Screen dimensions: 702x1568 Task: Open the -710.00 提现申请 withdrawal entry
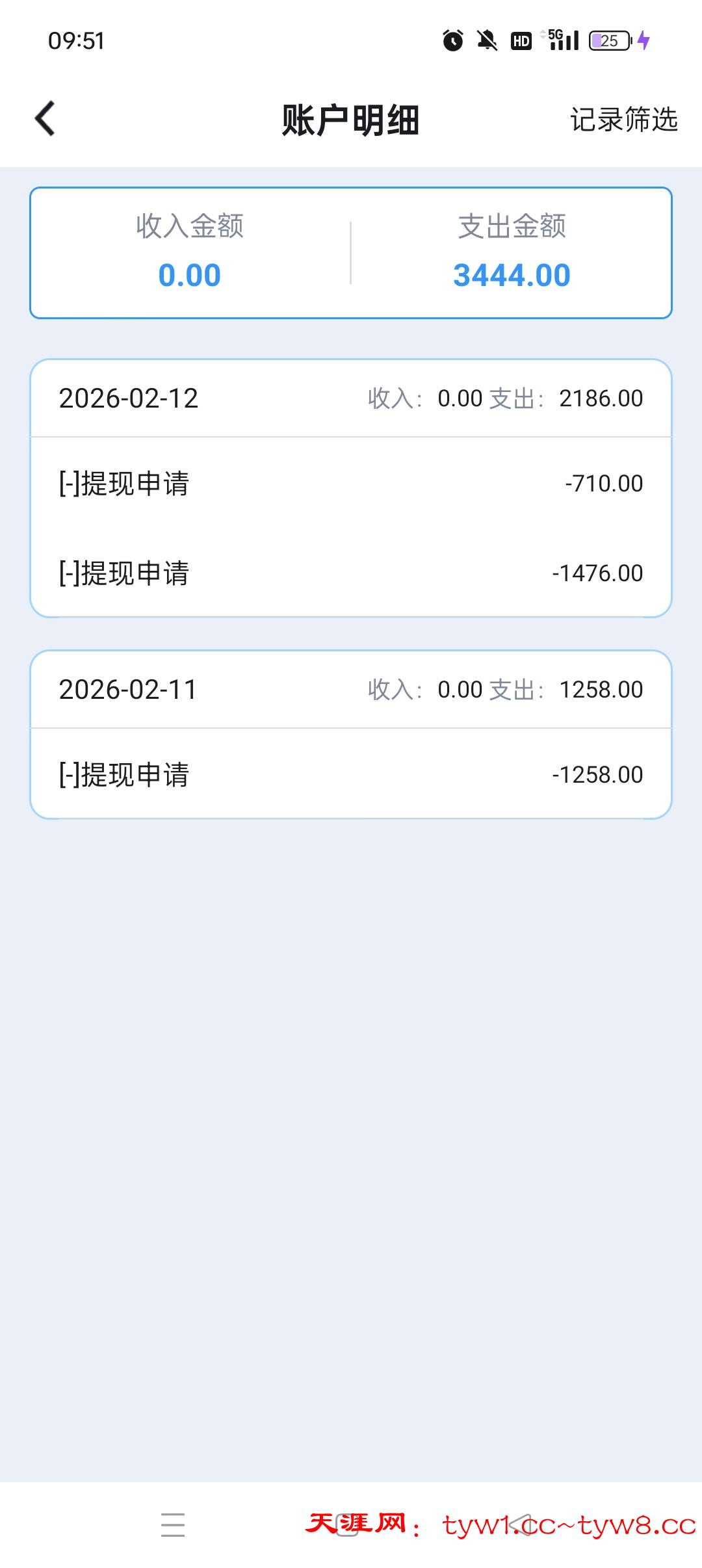(x=351, y=484)
